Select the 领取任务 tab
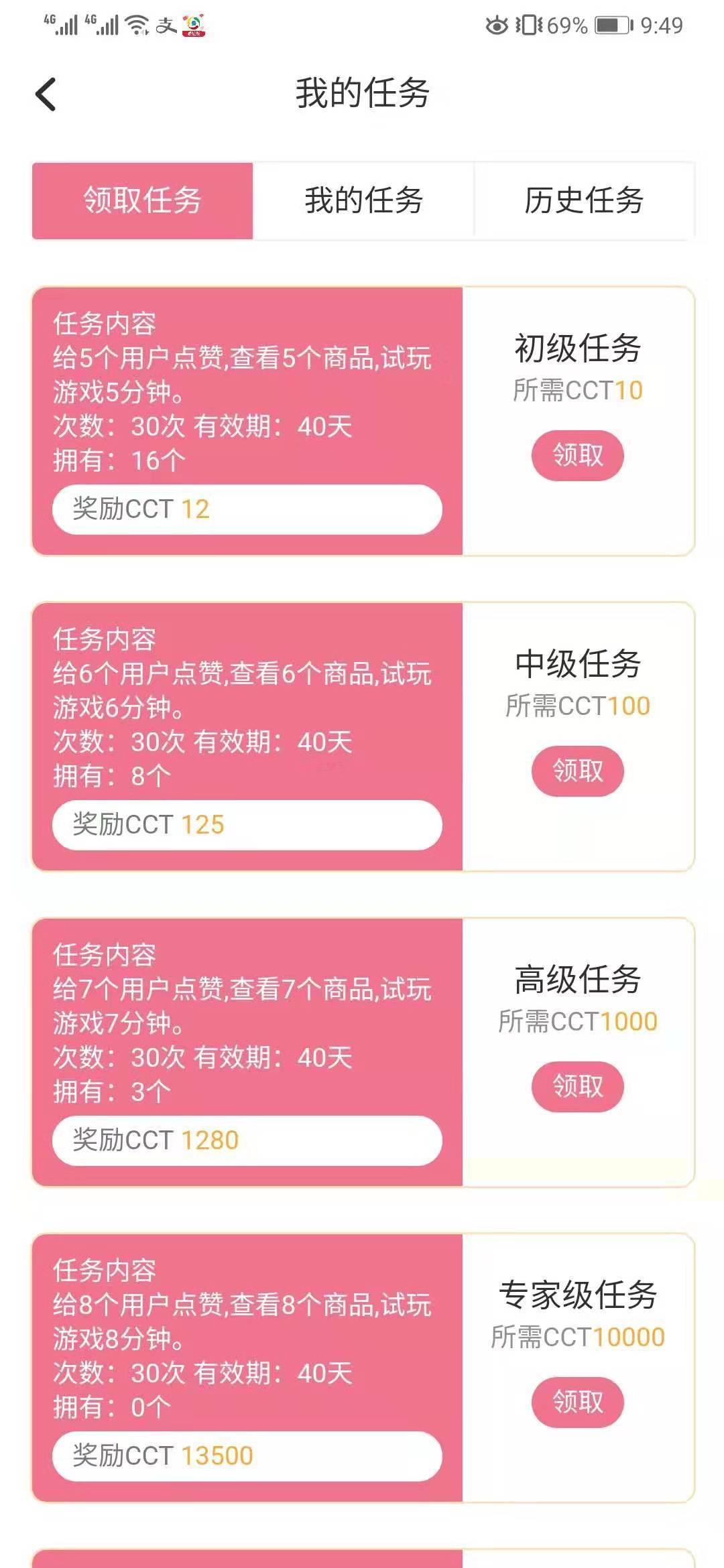Viewport: 724px width, 1568px height. tap(143, 200)
